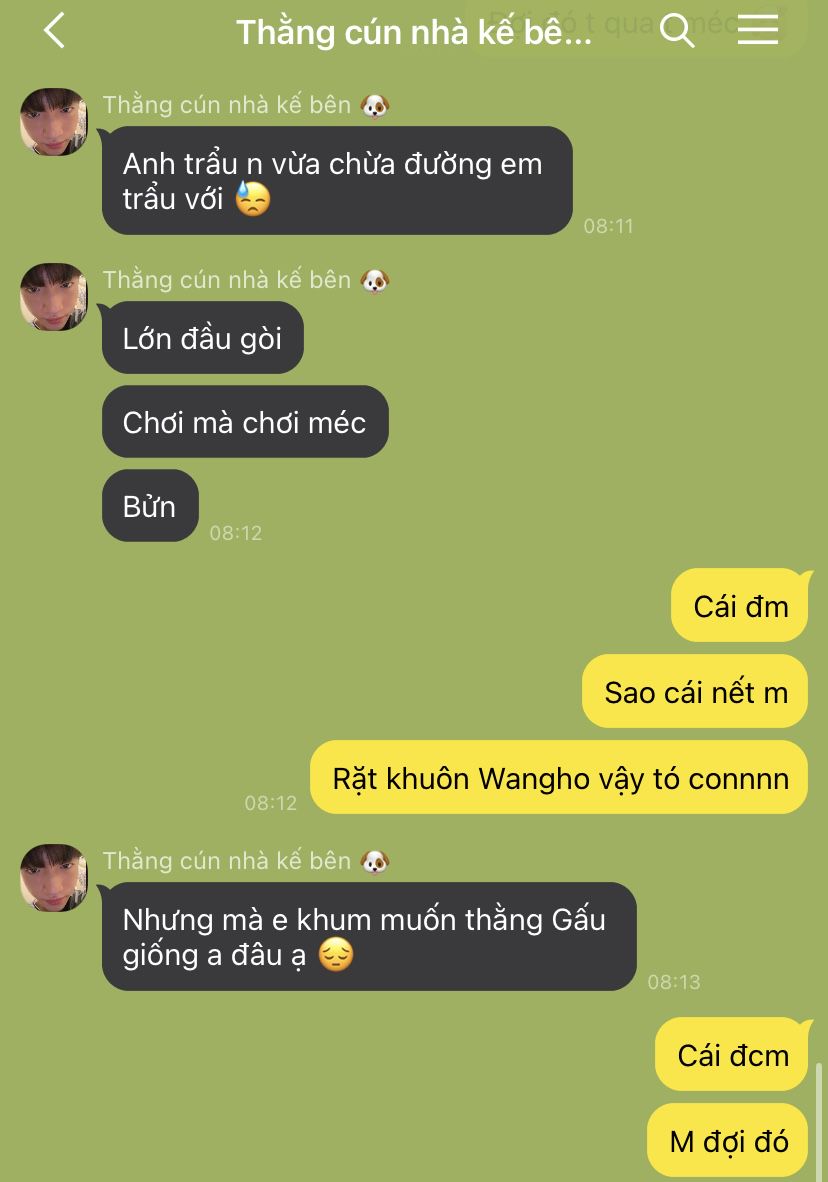Open the avatar beside 'Nhưng mà e khum' message
This screenshot has height=1182, width=828.
coord(54,877)
